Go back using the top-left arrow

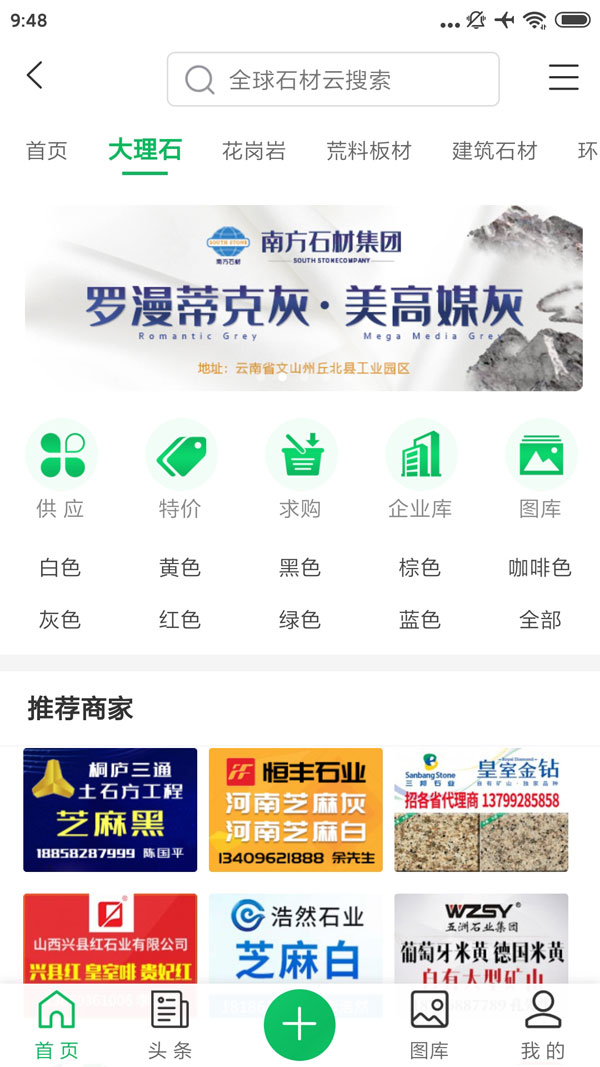click(35, 76)
